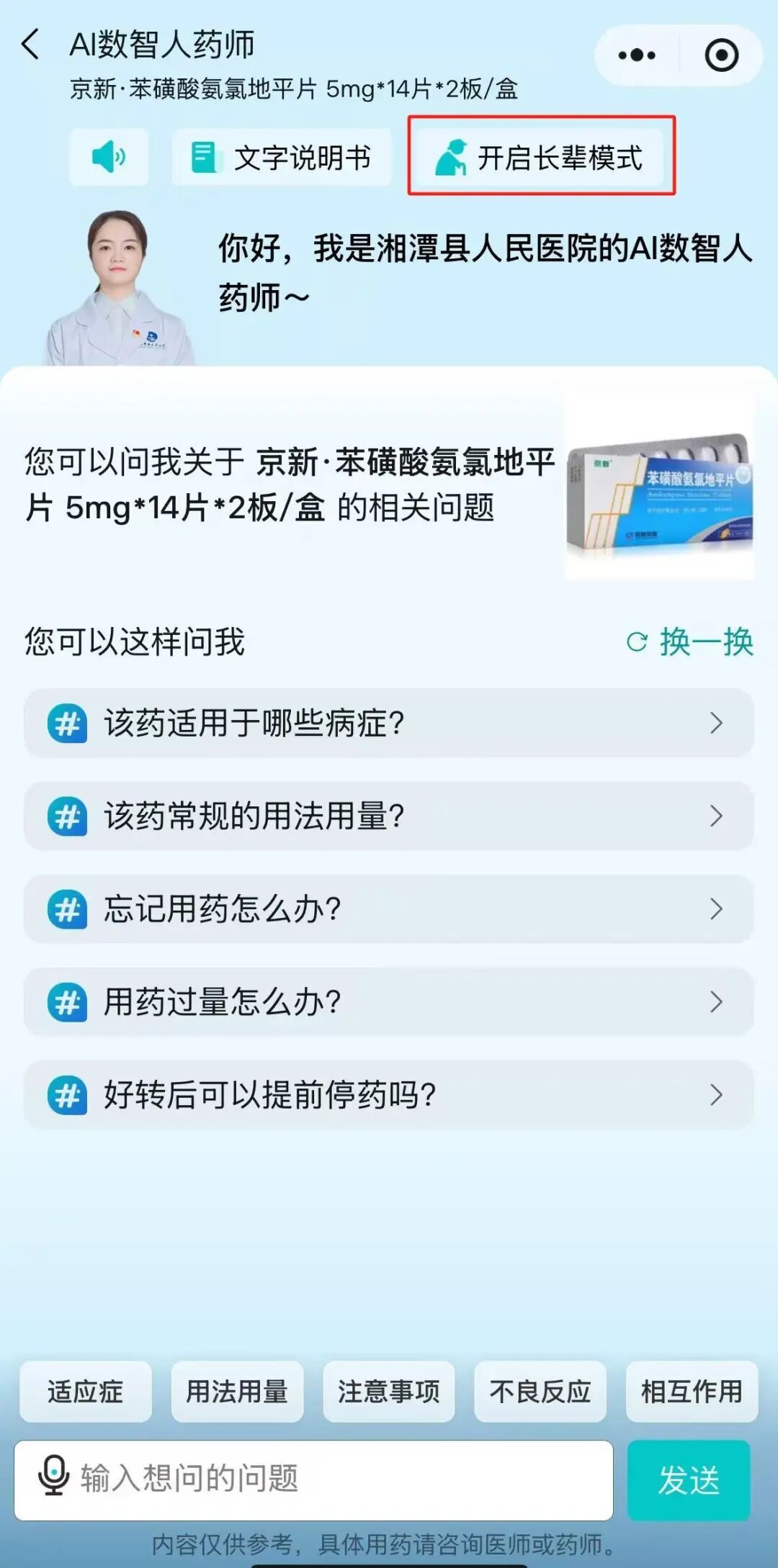
Task: Open 文字说明书 text instructions
Action: click(282, 158)
